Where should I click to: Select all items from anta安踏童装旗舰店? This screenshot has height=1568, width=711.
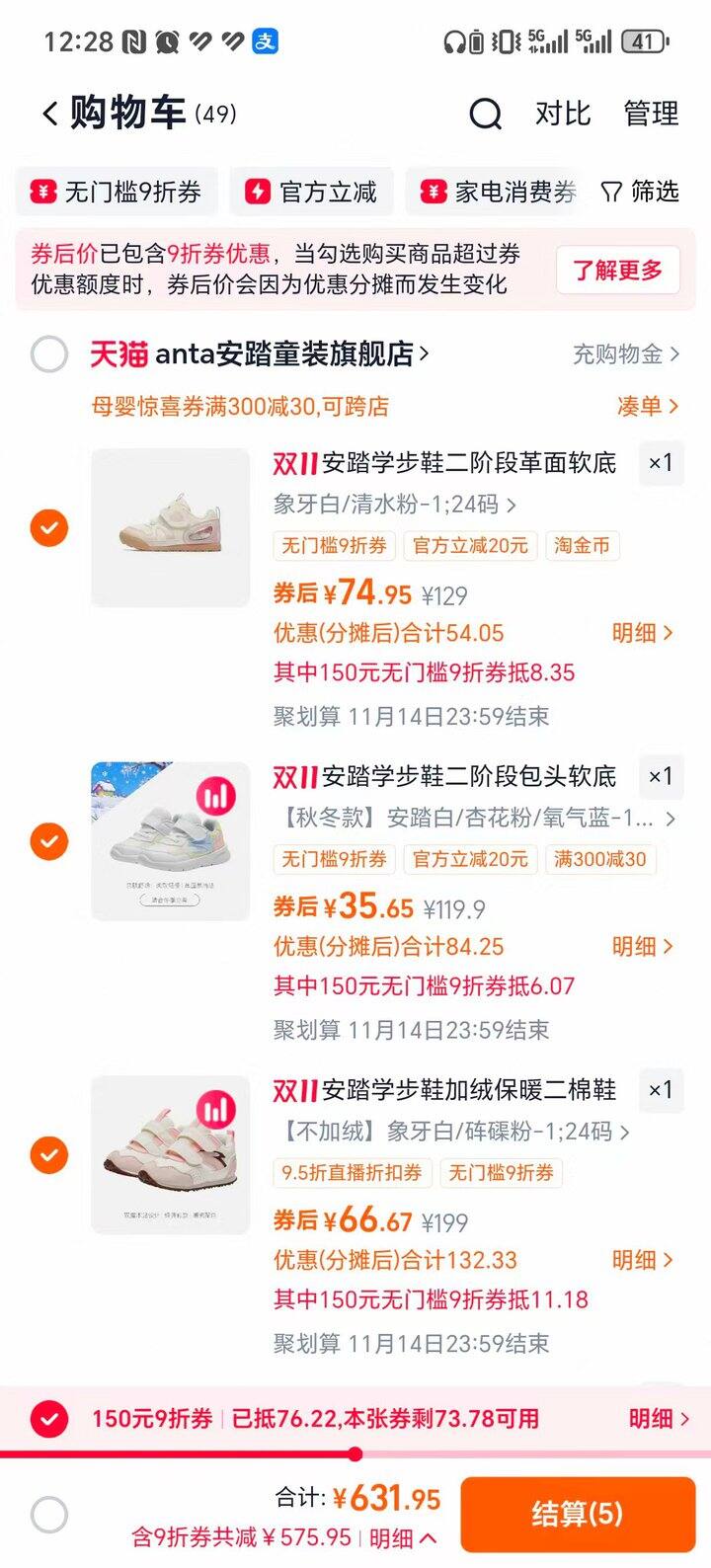(48, 354)
